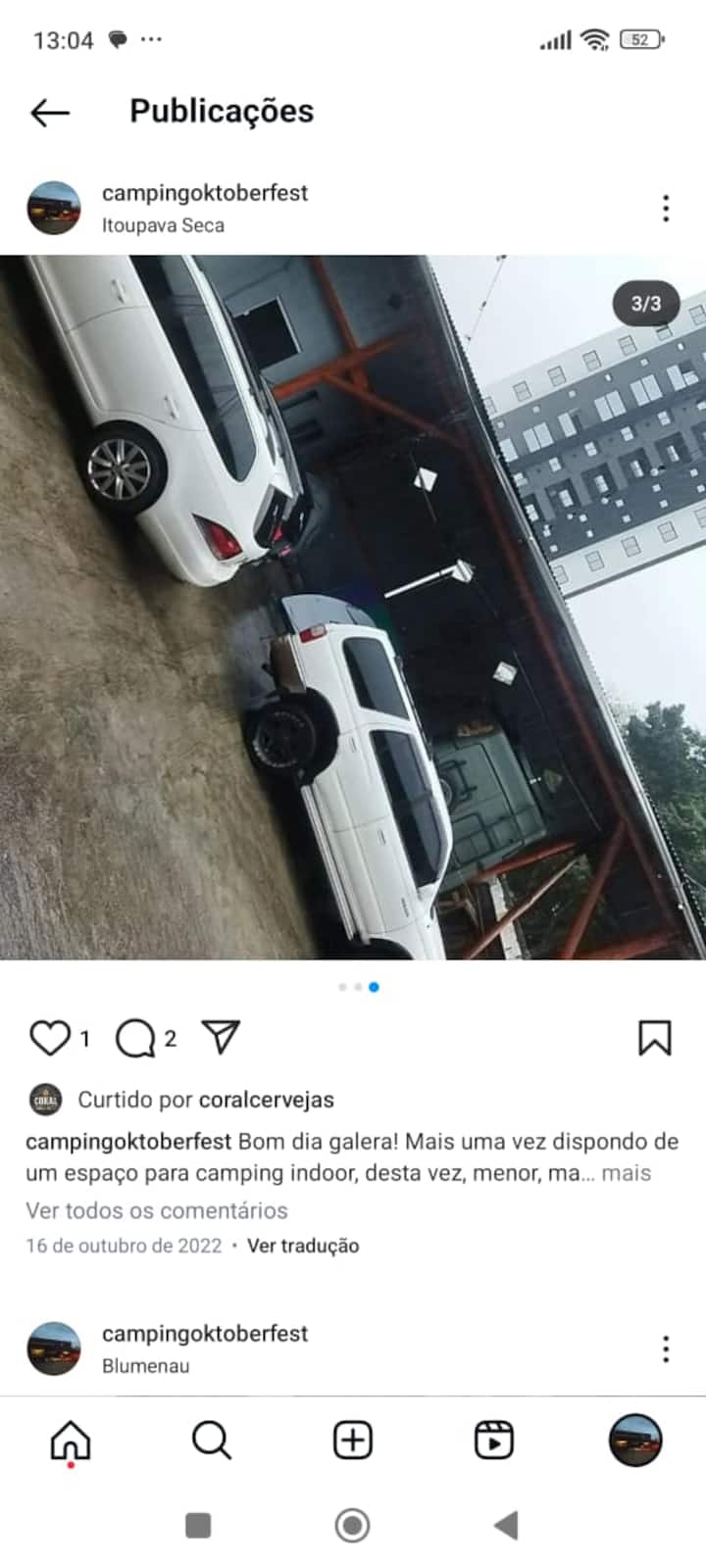
Task: Create a new post
Action: point(353,1441)
